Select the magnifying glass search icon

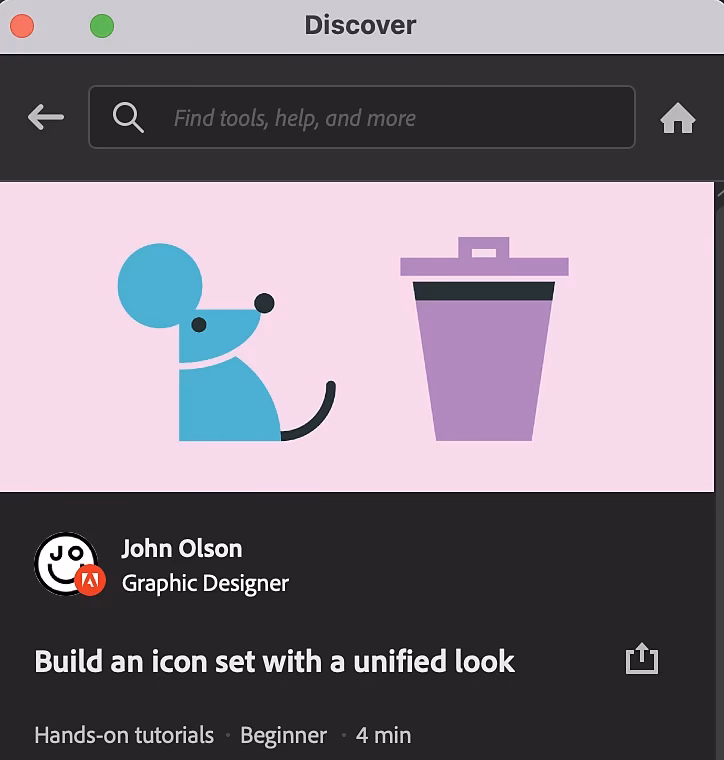(126, 117)
